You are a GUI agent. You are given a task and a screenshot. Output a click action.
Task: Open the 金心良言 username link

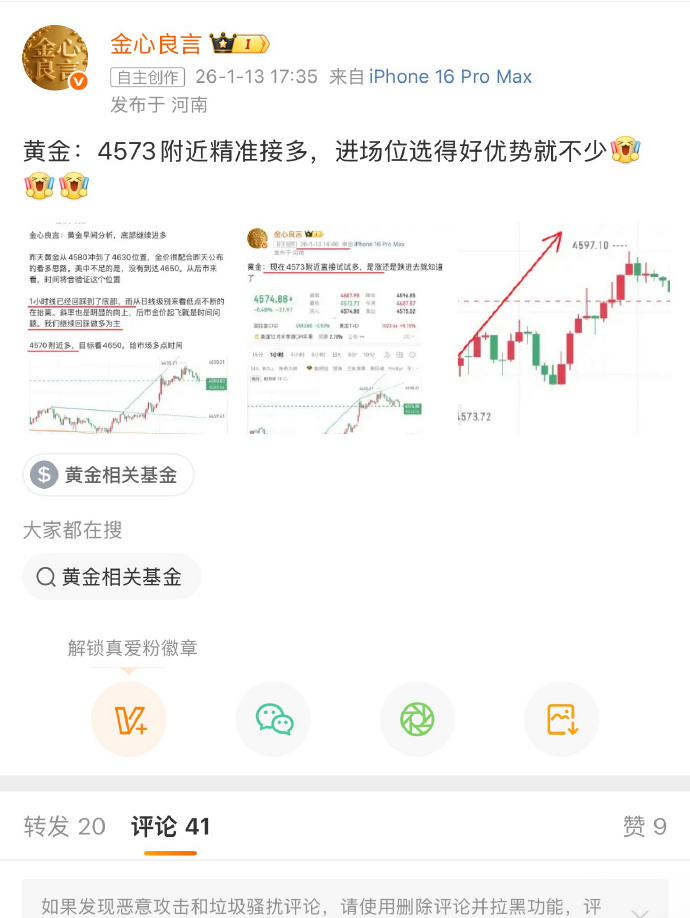pyautogui.click(x=155, y=44)
